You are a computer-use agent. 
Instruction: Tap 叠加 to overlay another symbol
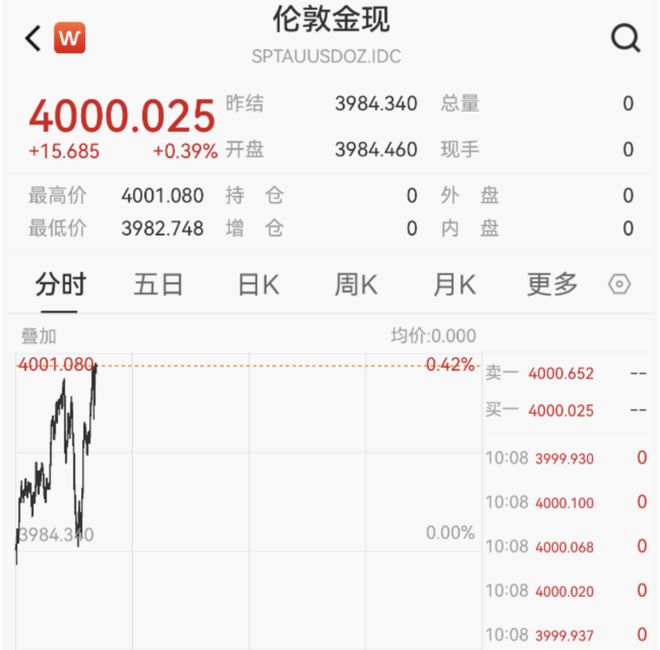tap(39, 336)
